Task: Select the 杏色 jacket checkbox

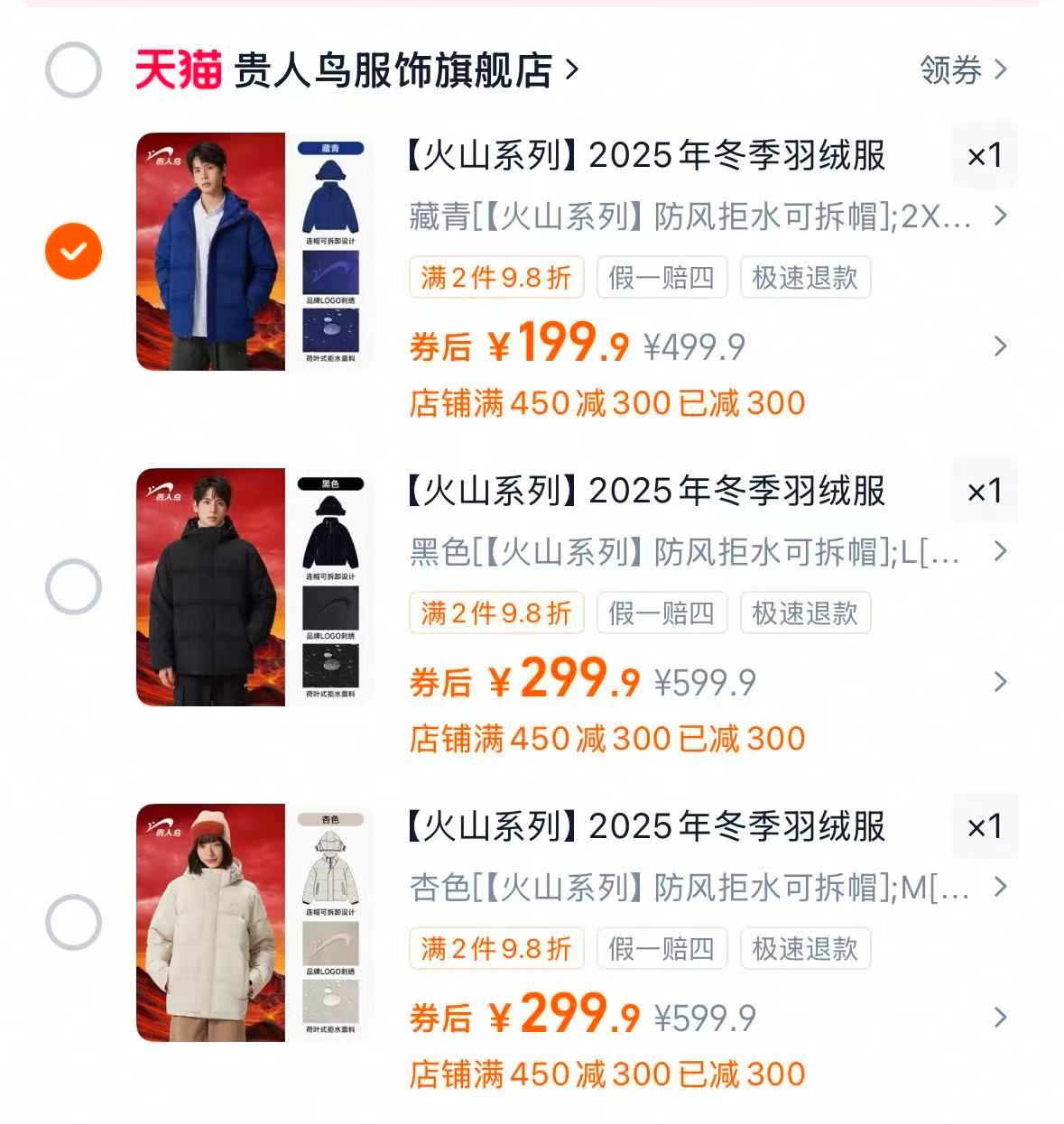Action: (72, 923)
